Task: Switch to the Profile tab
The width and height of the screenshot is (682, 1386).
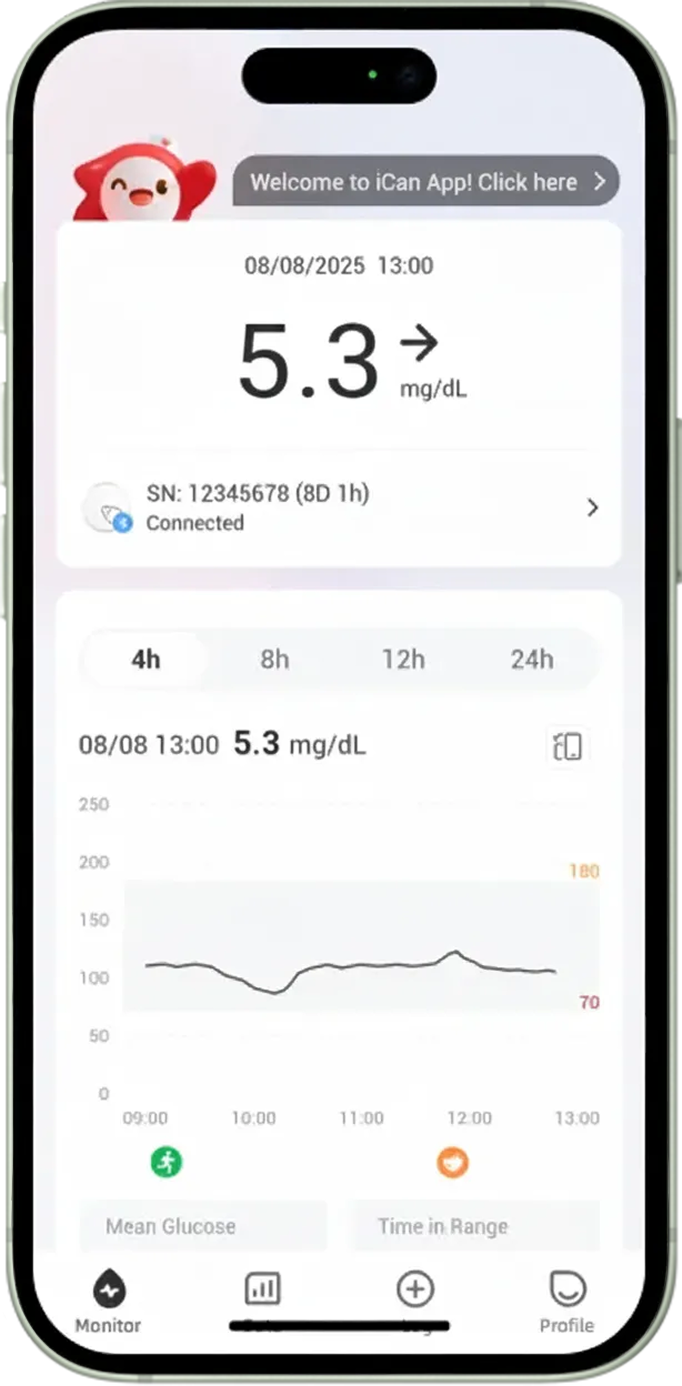Action: pos(567,1302)
